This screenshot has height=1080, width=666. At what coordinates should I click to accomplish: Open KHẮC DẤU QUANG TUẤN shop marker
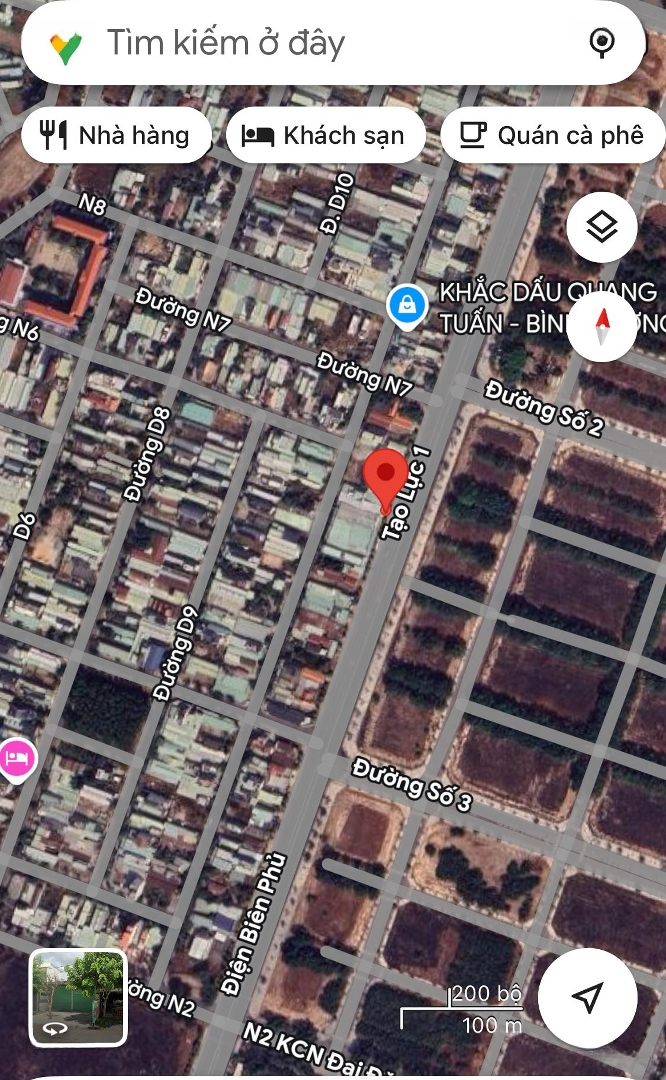pyautogui.click(x=407, y=306)
